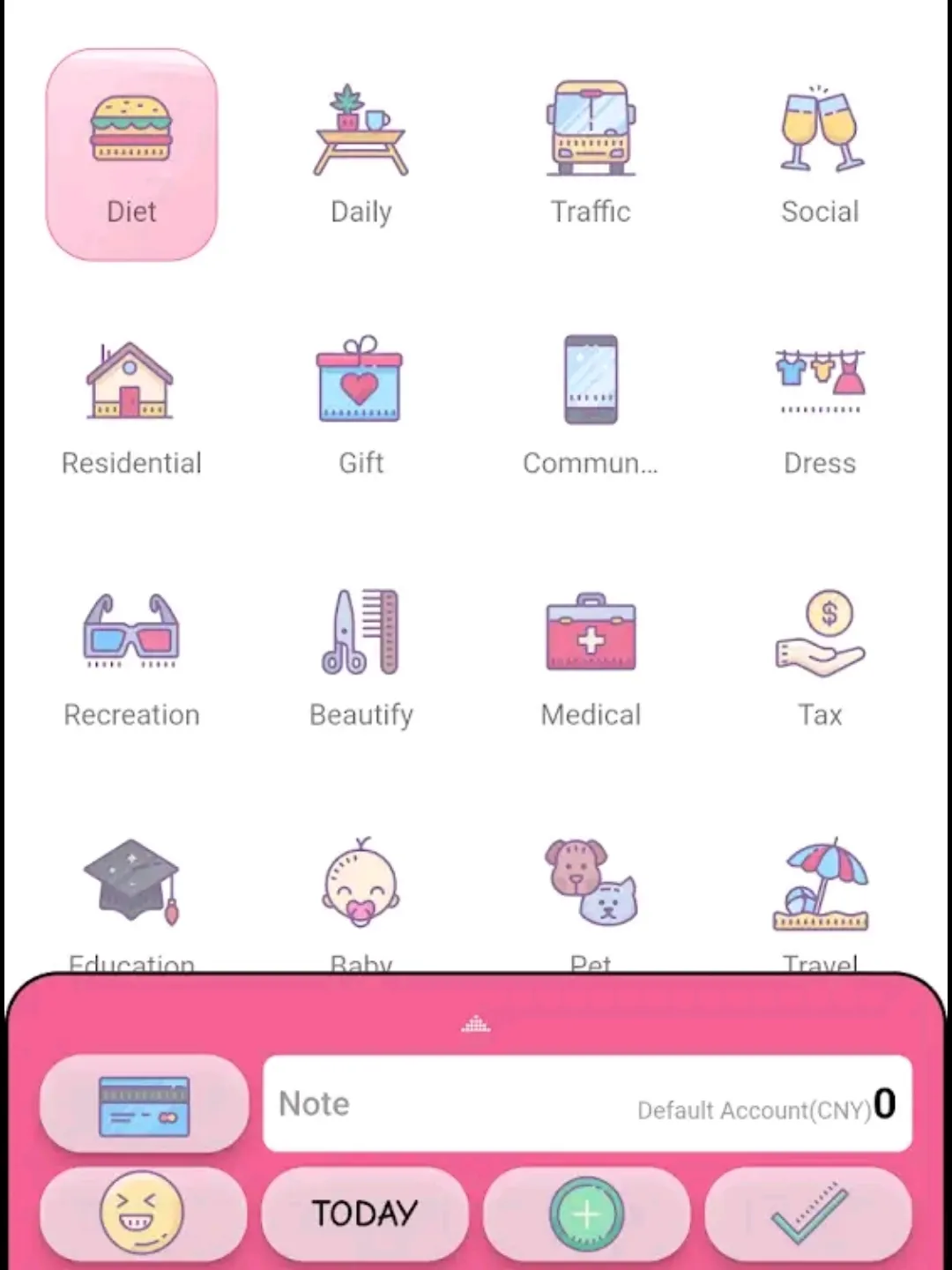Select the Beautify category
Screen dimensions: 952x1270
click(361, 658)
